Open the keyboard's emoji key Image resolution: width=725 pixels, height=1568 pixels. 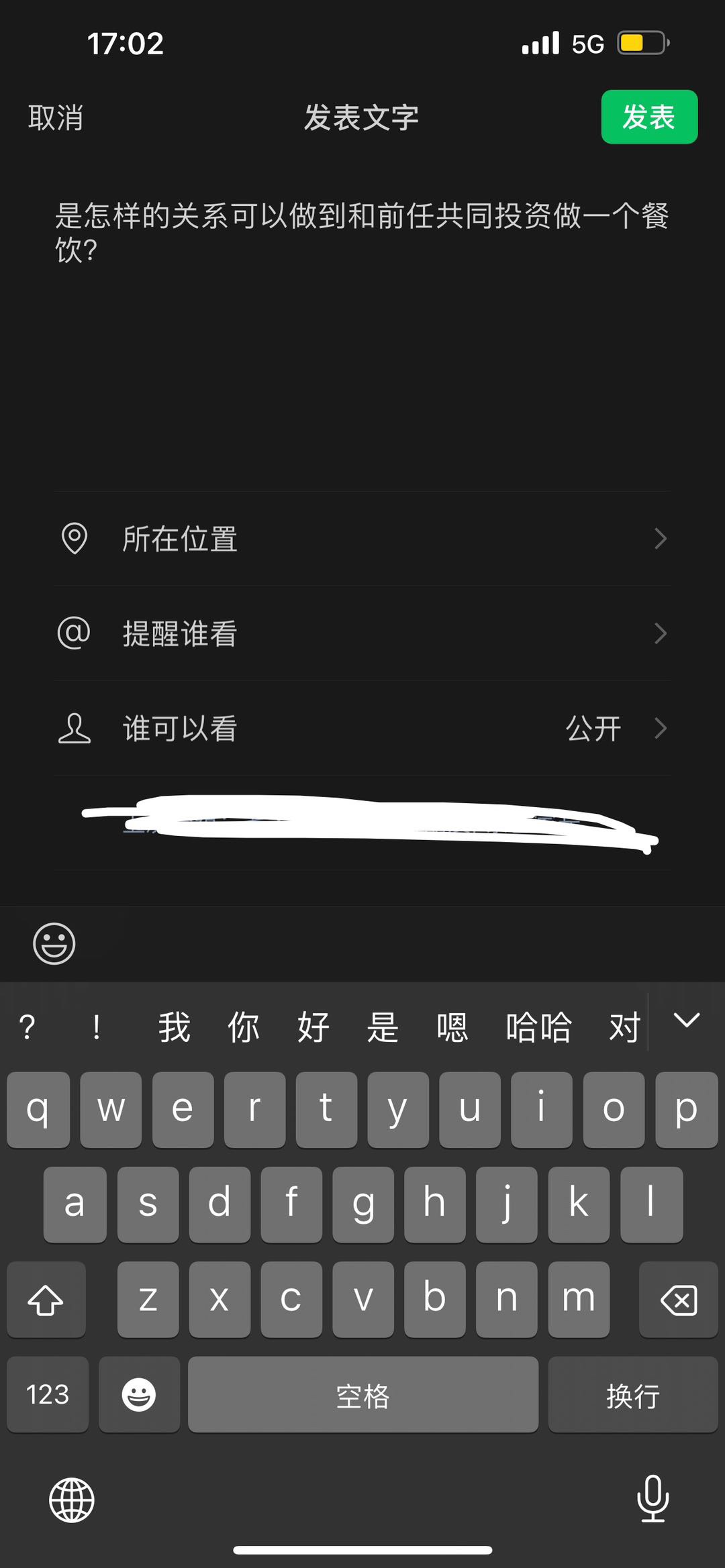(139, 1395)
